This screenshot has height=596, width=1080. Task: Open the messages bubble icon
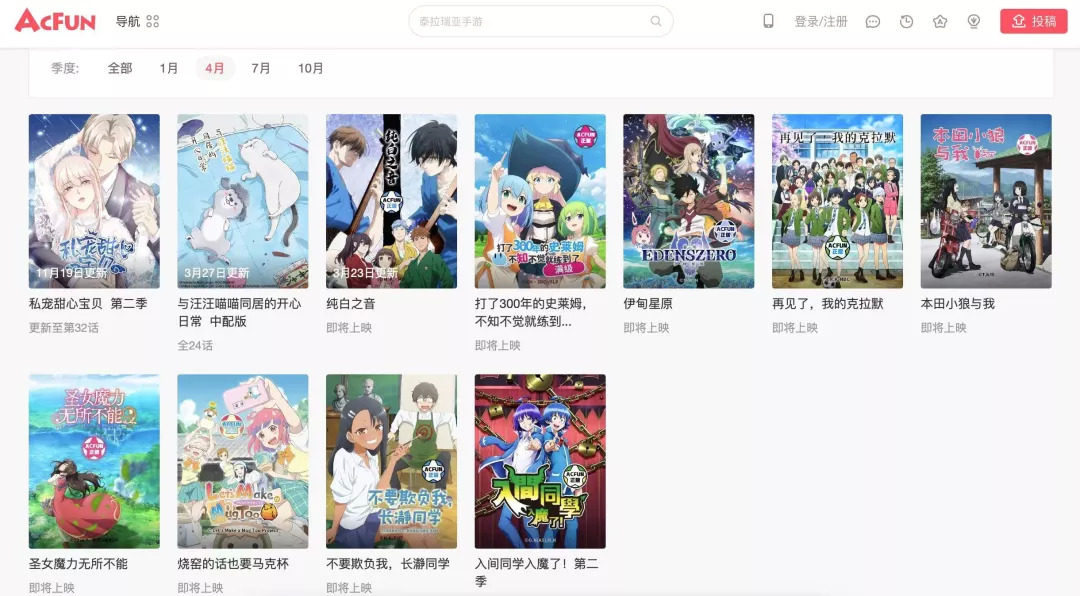(873, 21)
